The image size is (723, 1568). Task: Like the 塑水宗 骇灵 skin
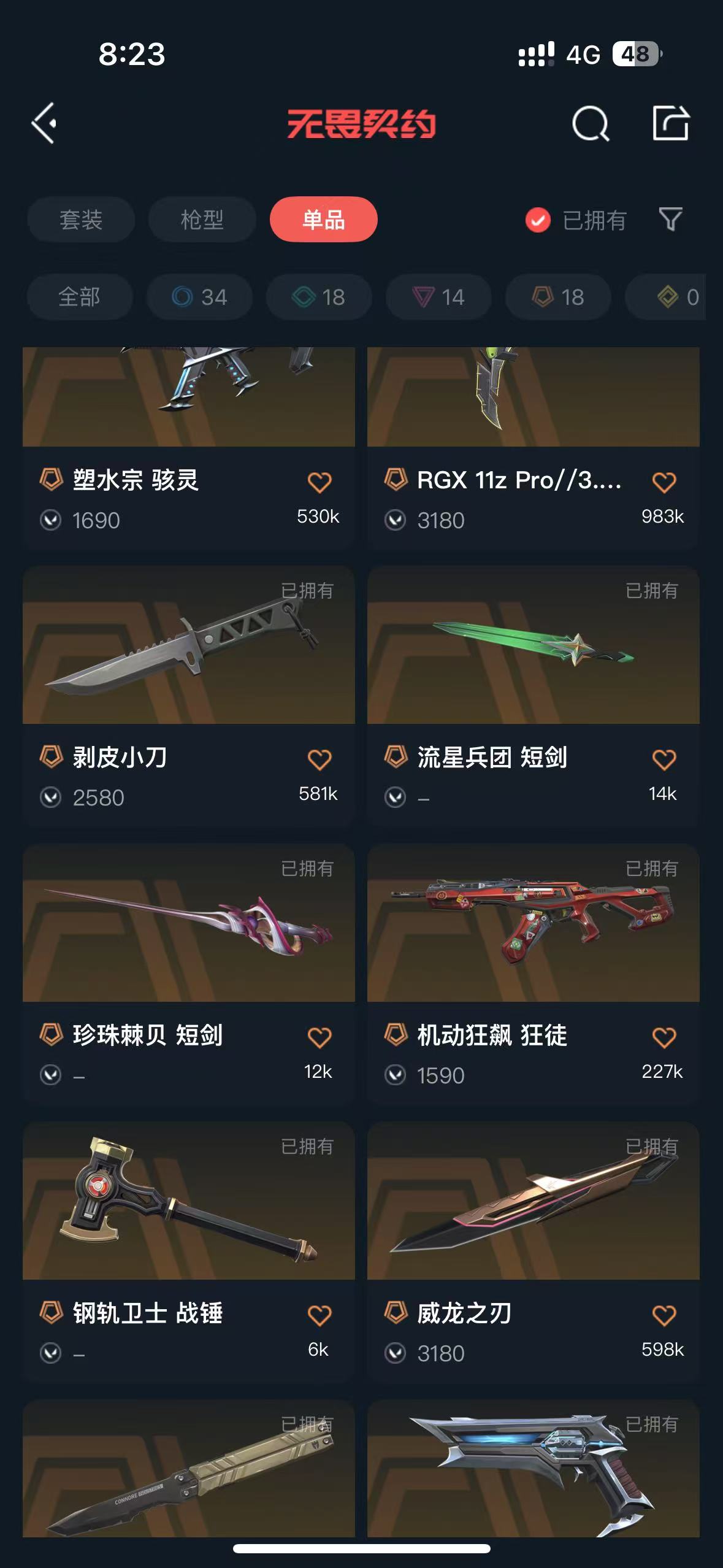(x=319, y=482)
